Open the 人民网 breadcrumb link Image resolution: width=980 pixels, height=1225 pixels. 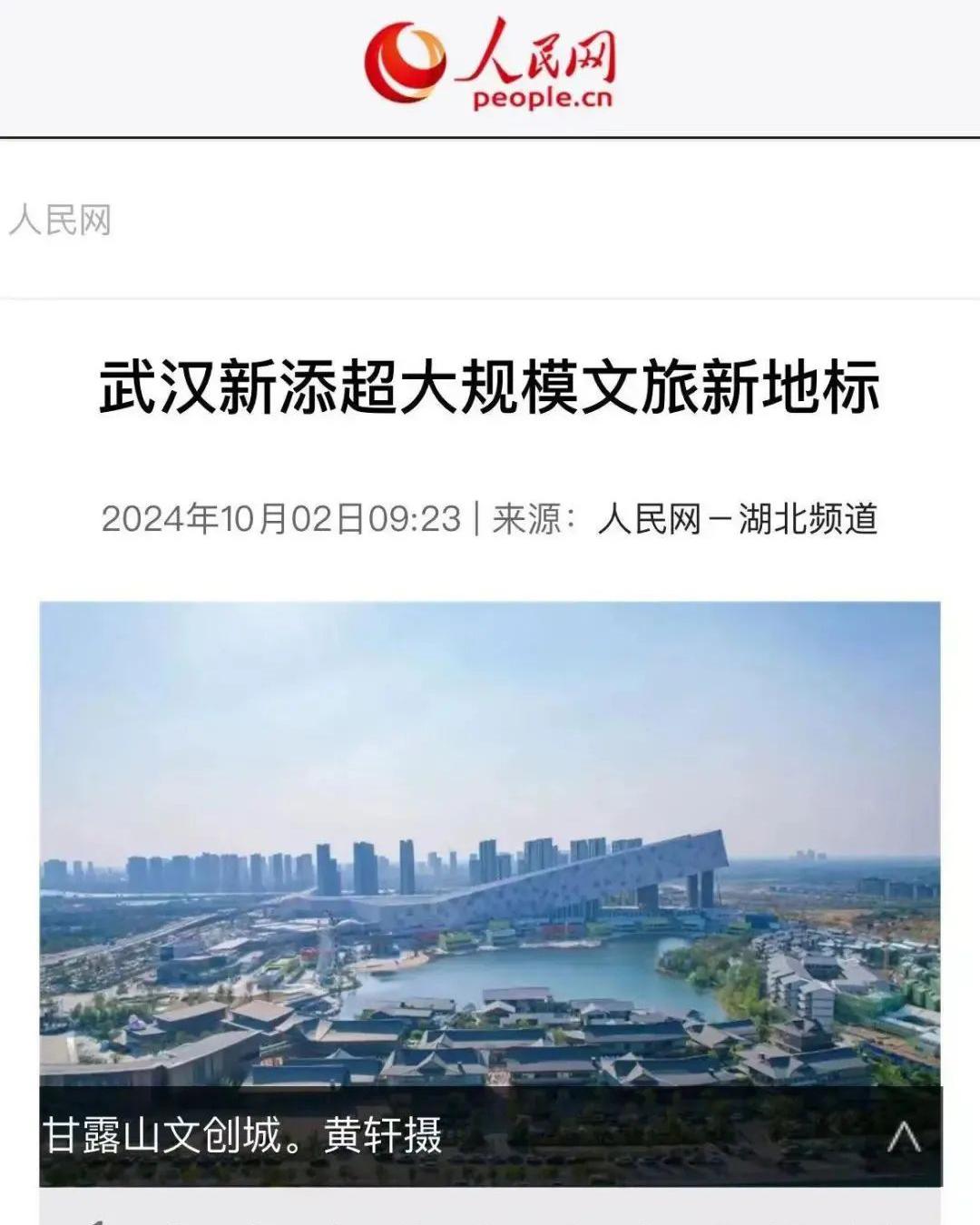coord(60,220)
